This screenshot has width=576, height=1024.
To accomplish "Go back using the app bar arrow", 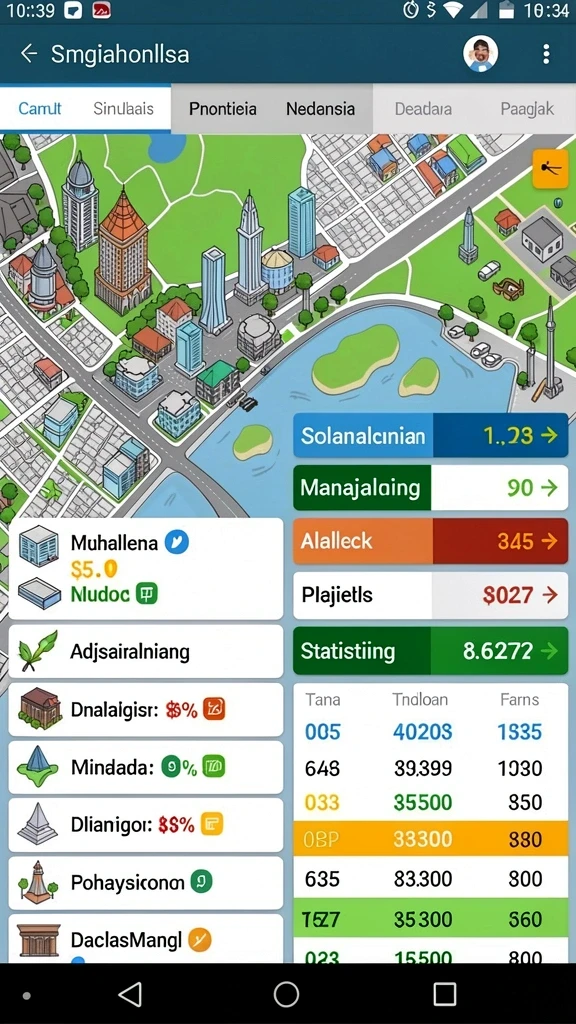I will [x=29, y=54].
